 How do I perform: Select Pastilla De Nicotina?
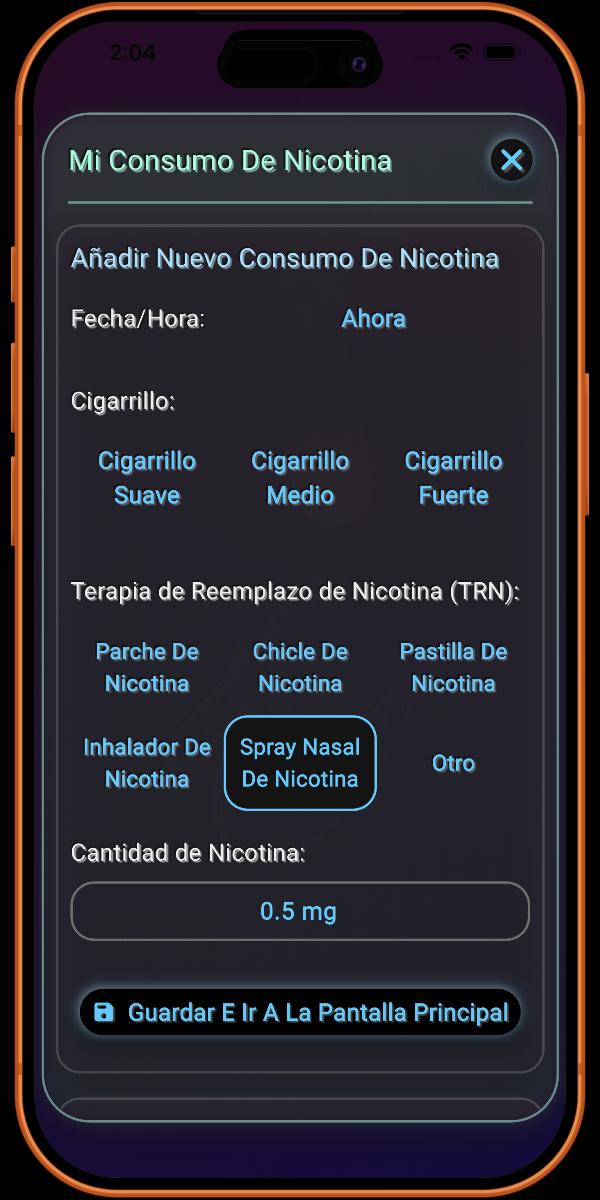coord(453,667)
